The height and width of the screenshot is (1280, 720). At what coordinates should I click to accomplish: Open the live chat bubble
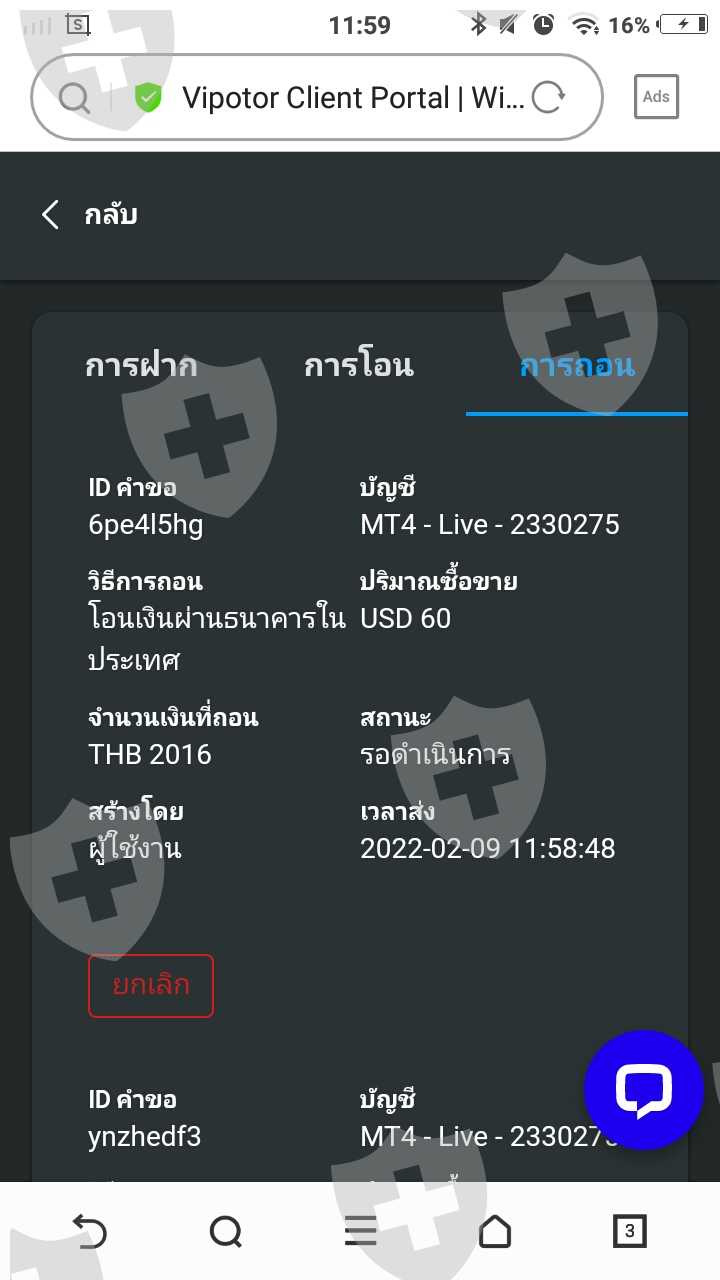pos(643,1089)
